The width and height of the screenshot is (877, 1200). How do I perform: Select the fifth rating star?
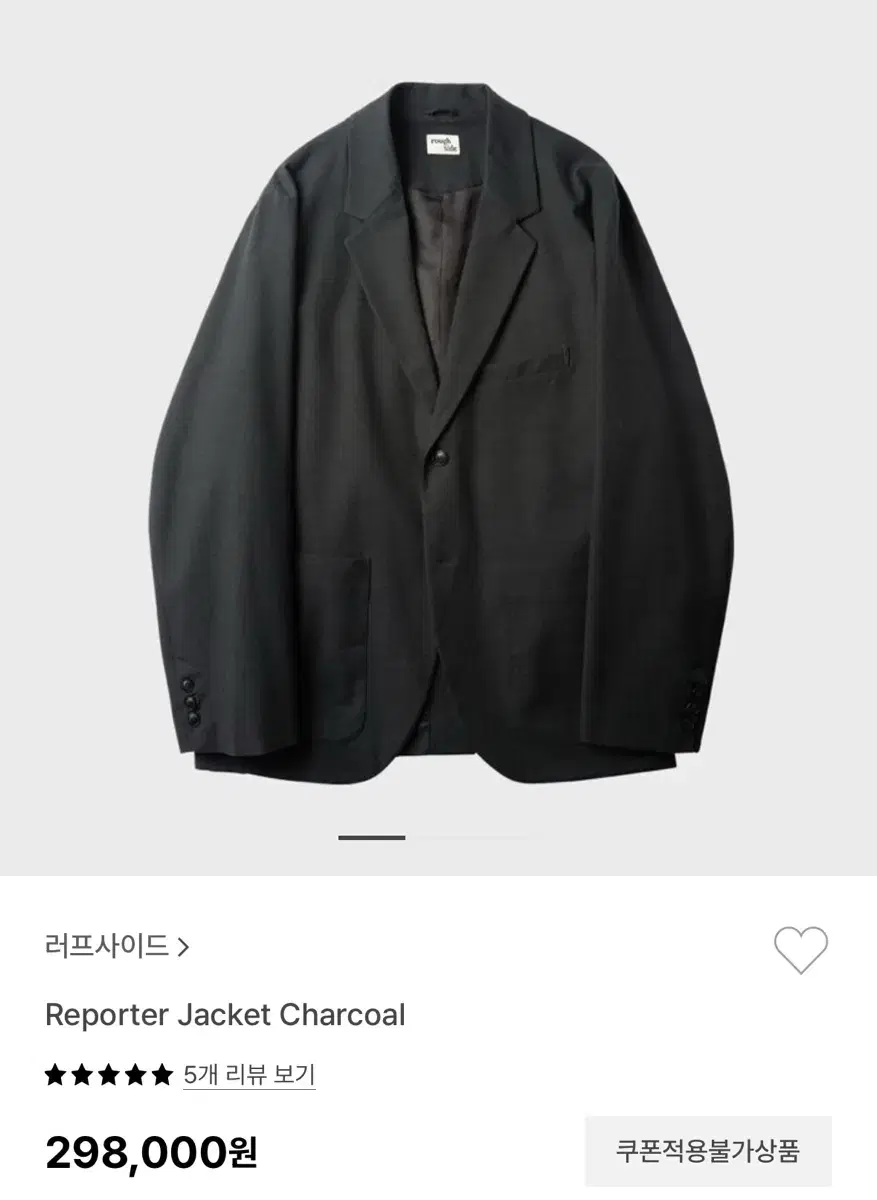(164, 1077)
